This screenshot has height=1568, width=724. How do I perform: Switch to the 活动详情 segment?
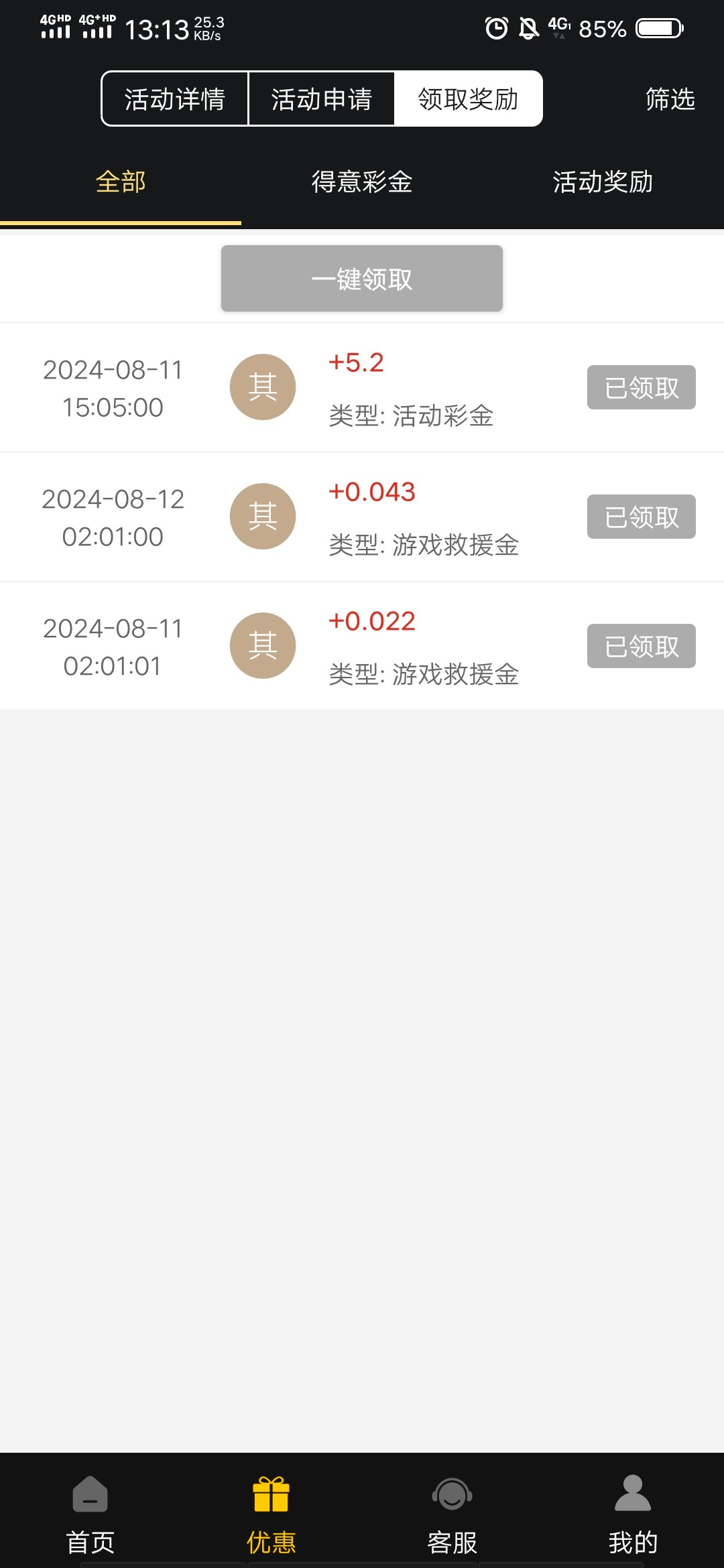(x=175, y=99)
